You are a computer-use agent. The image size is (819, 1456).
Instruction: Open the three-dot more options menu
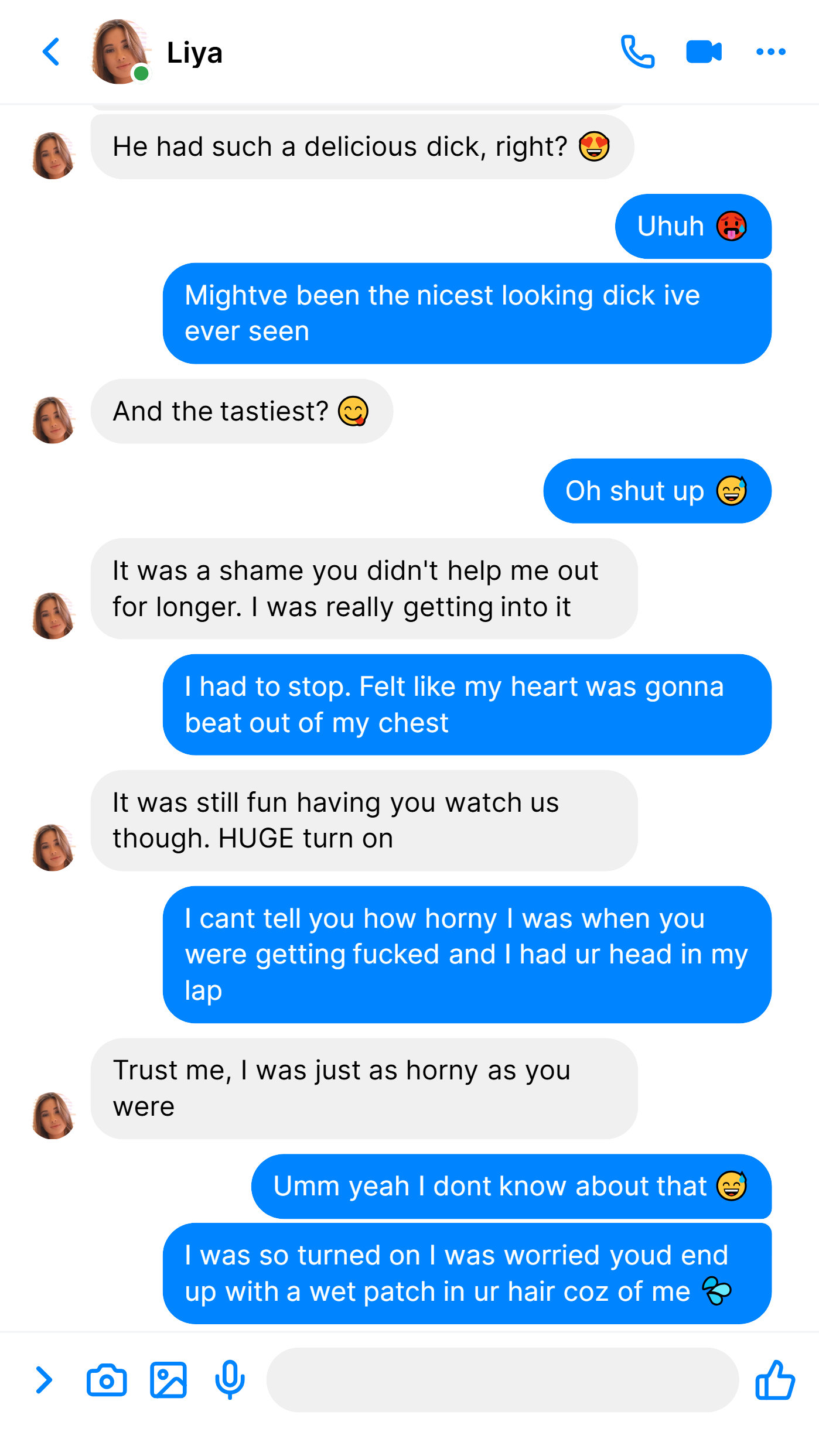click(770, 52)
